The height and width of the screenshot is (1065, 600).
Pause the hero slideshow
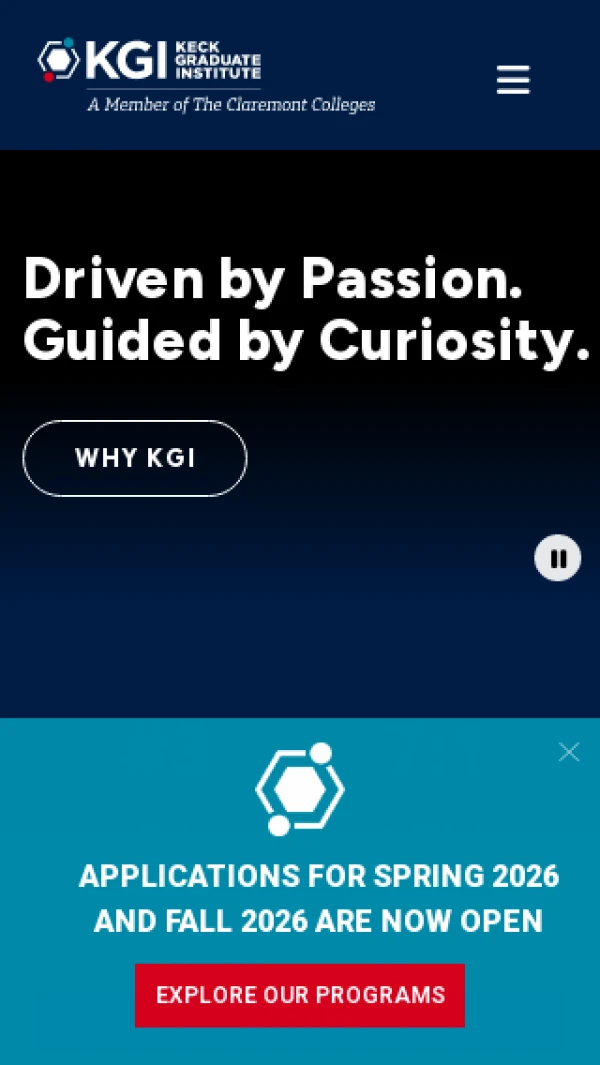pos(558,558)
